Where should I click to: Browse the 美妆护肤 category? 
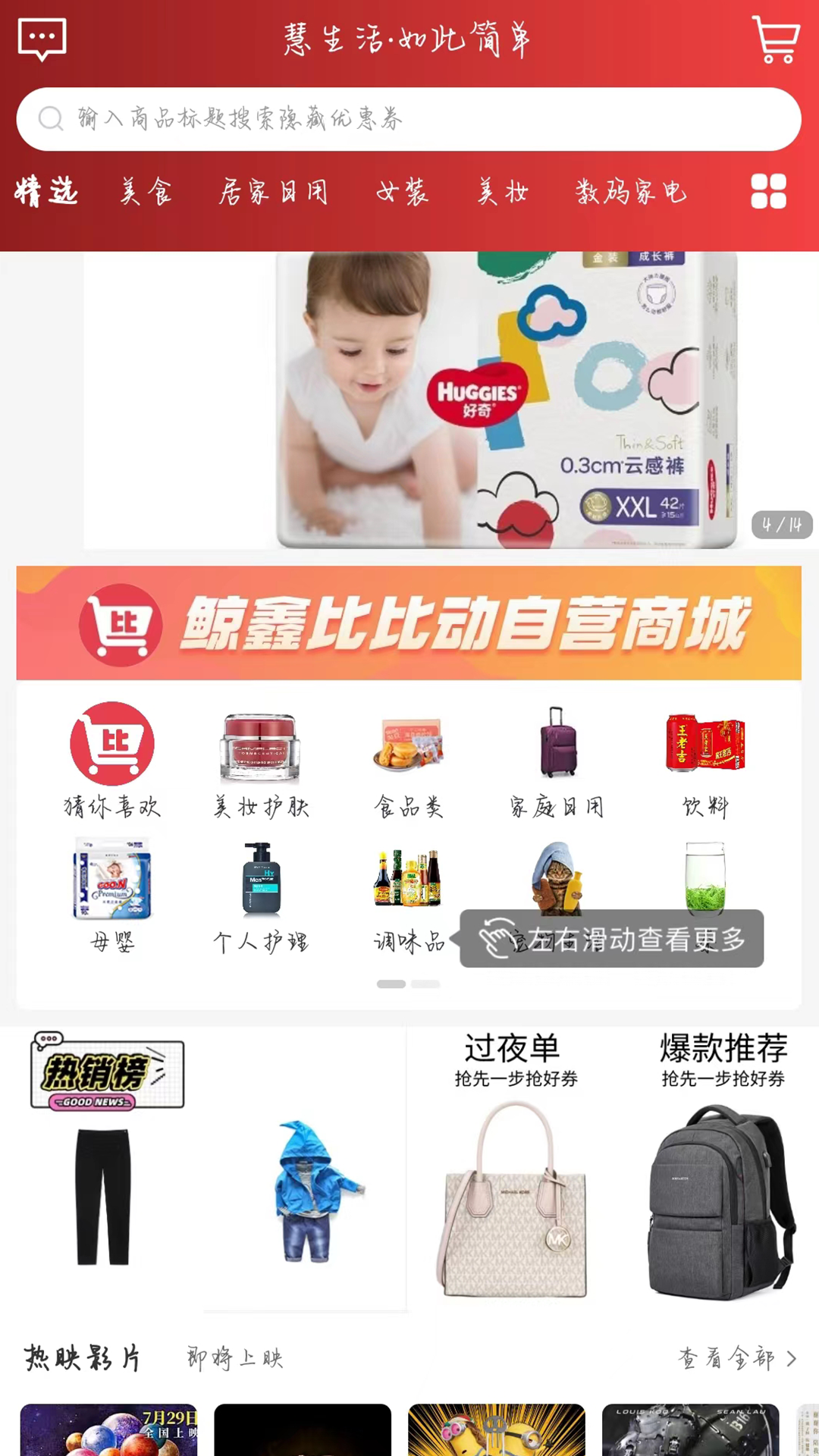pos(261,760)
